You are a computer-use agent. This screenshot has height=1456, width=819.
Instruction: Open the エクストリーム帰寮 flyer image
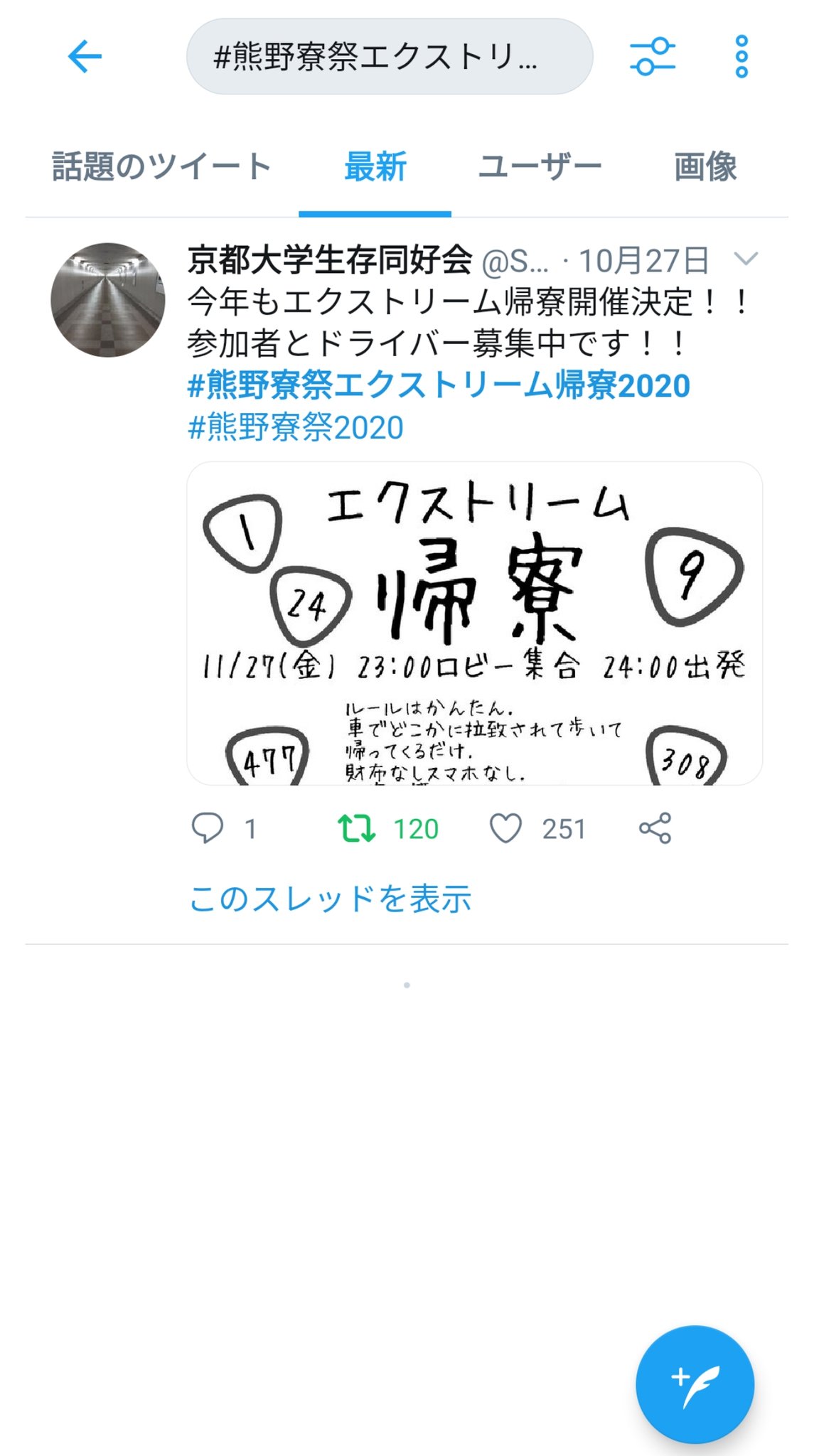point(474,623)
